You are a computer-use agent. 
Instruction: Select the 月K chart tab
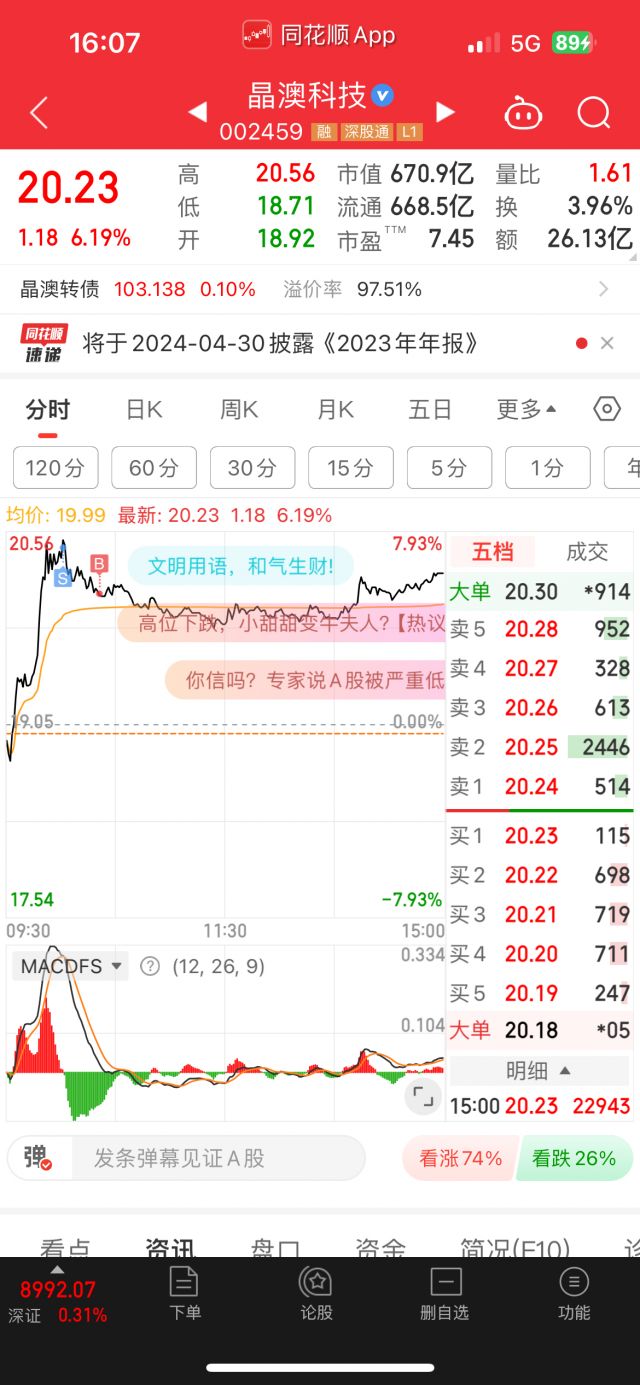coord(335,409)
